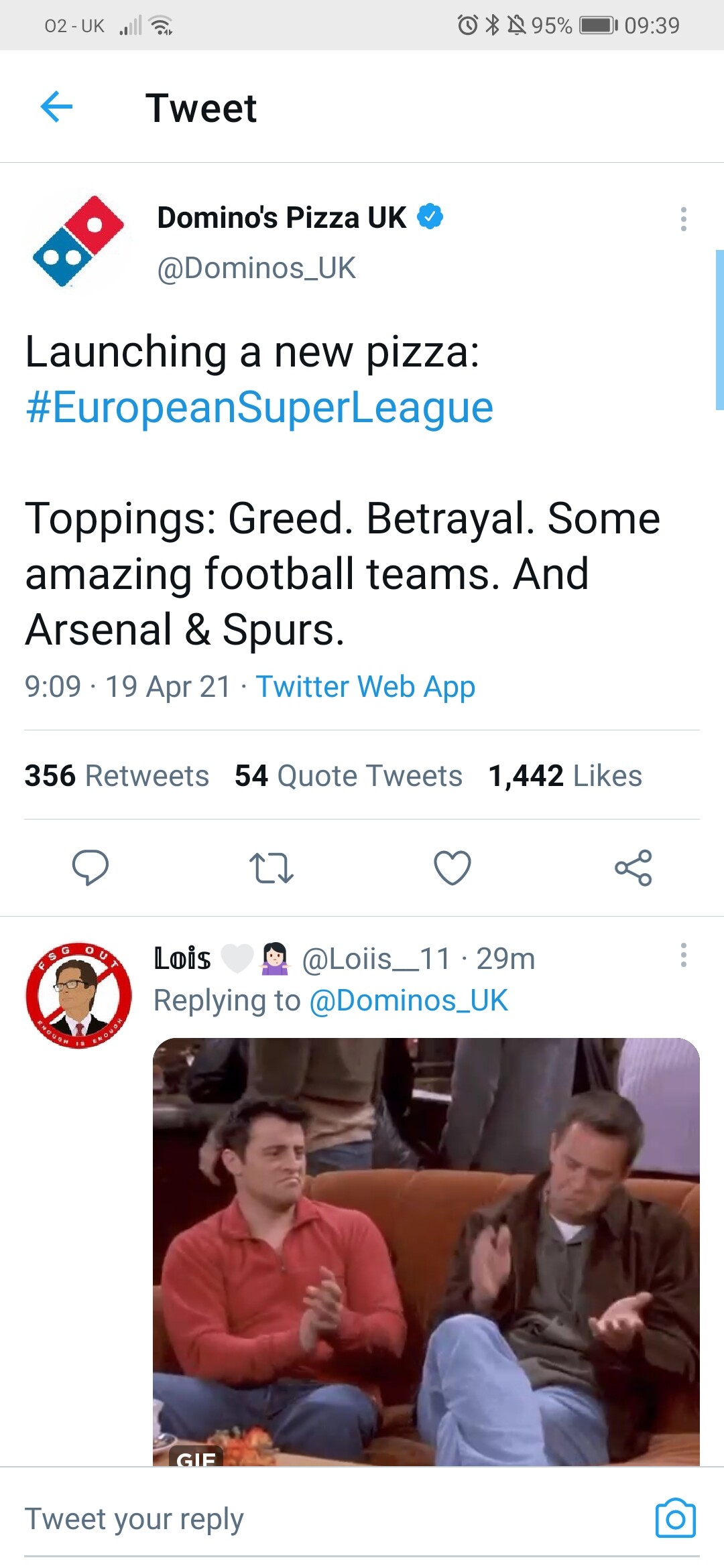Tap the @Dominos_UK mention in Lois's reply
724x1568 pixels.
pos(408,1000)
